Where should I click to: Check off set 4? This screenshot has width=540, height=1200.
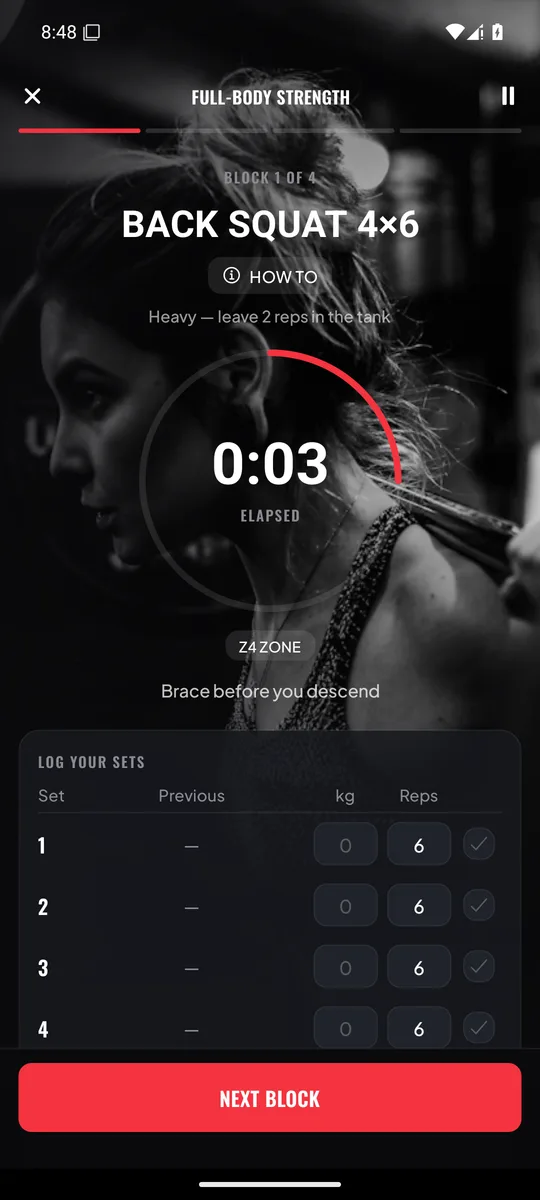click(x=479, y=1028)
